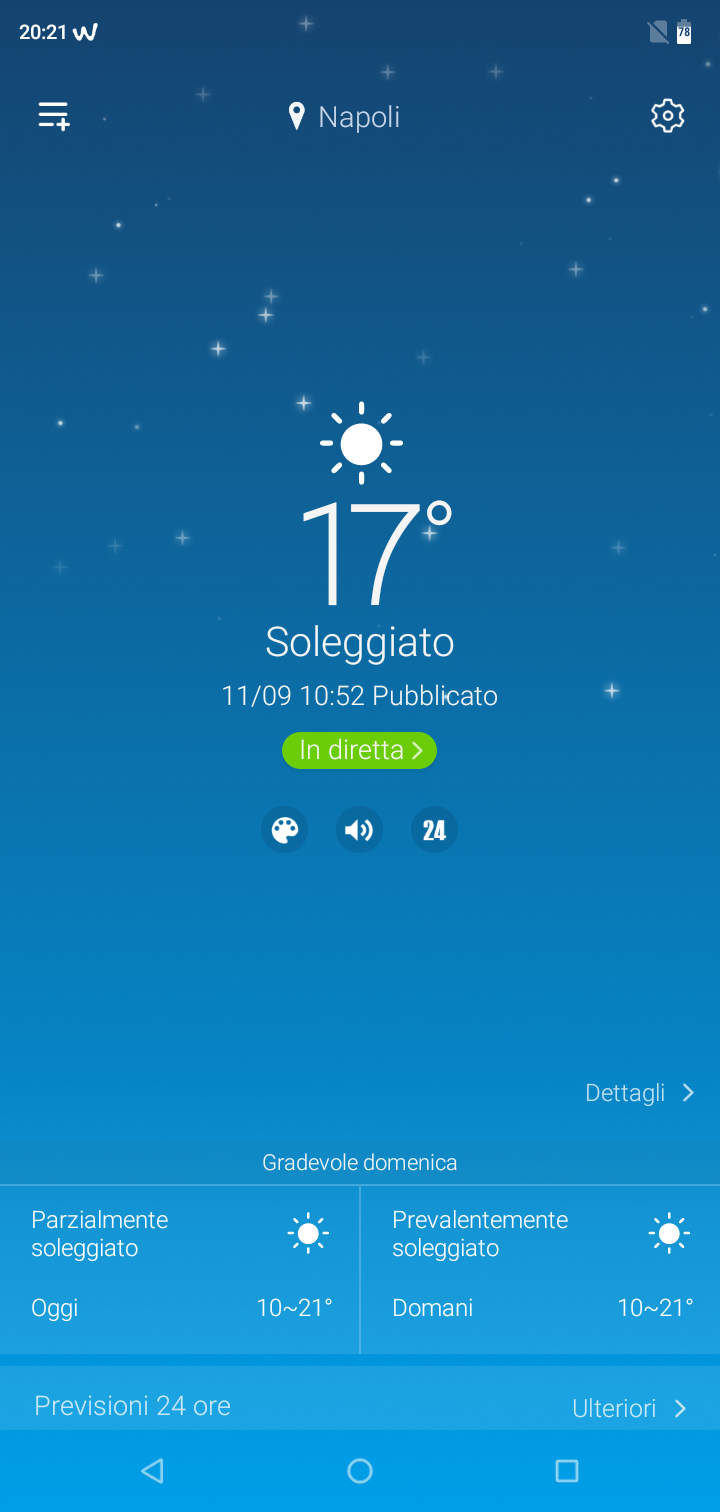Open Dettagli weather details
Screen dimensions: 720x1512
click(640, 1093)
